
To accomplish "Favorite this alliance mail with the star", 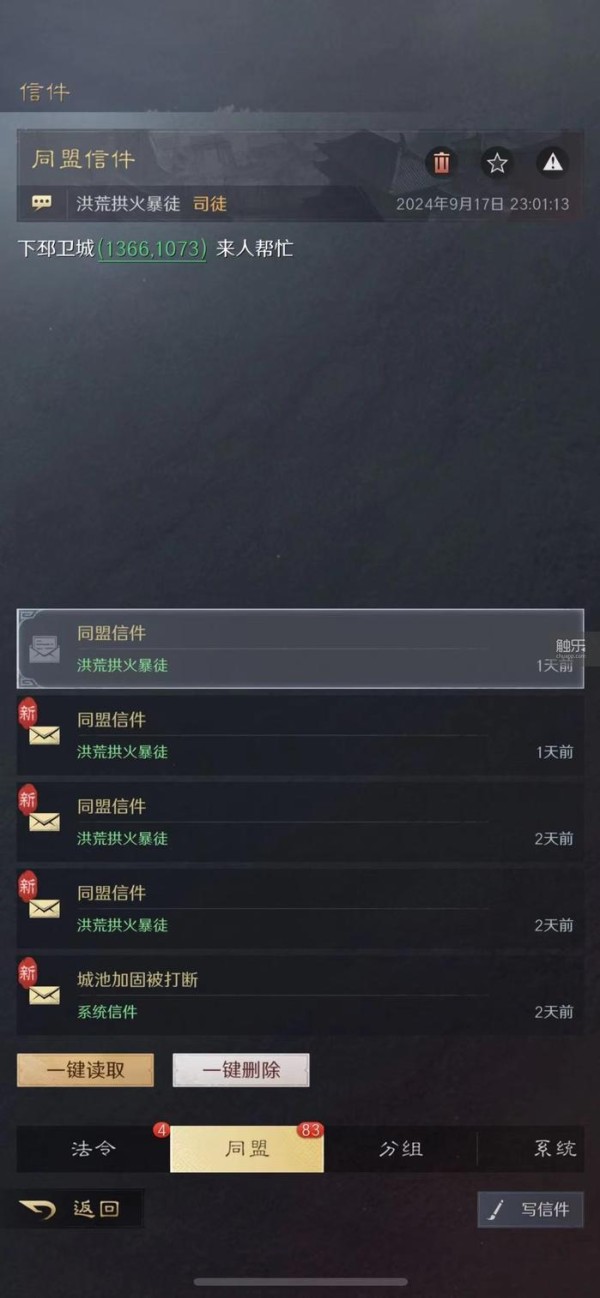I will 497,162.
